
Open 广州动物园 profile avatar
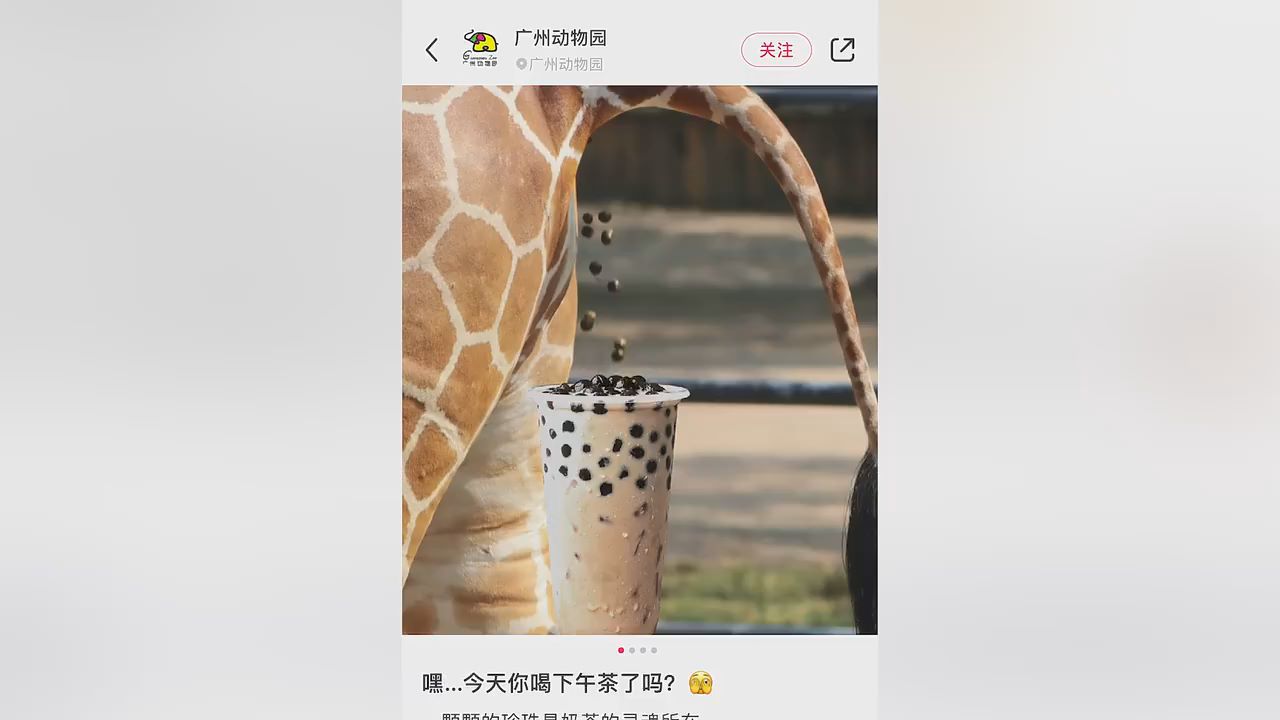pos(480,48)
